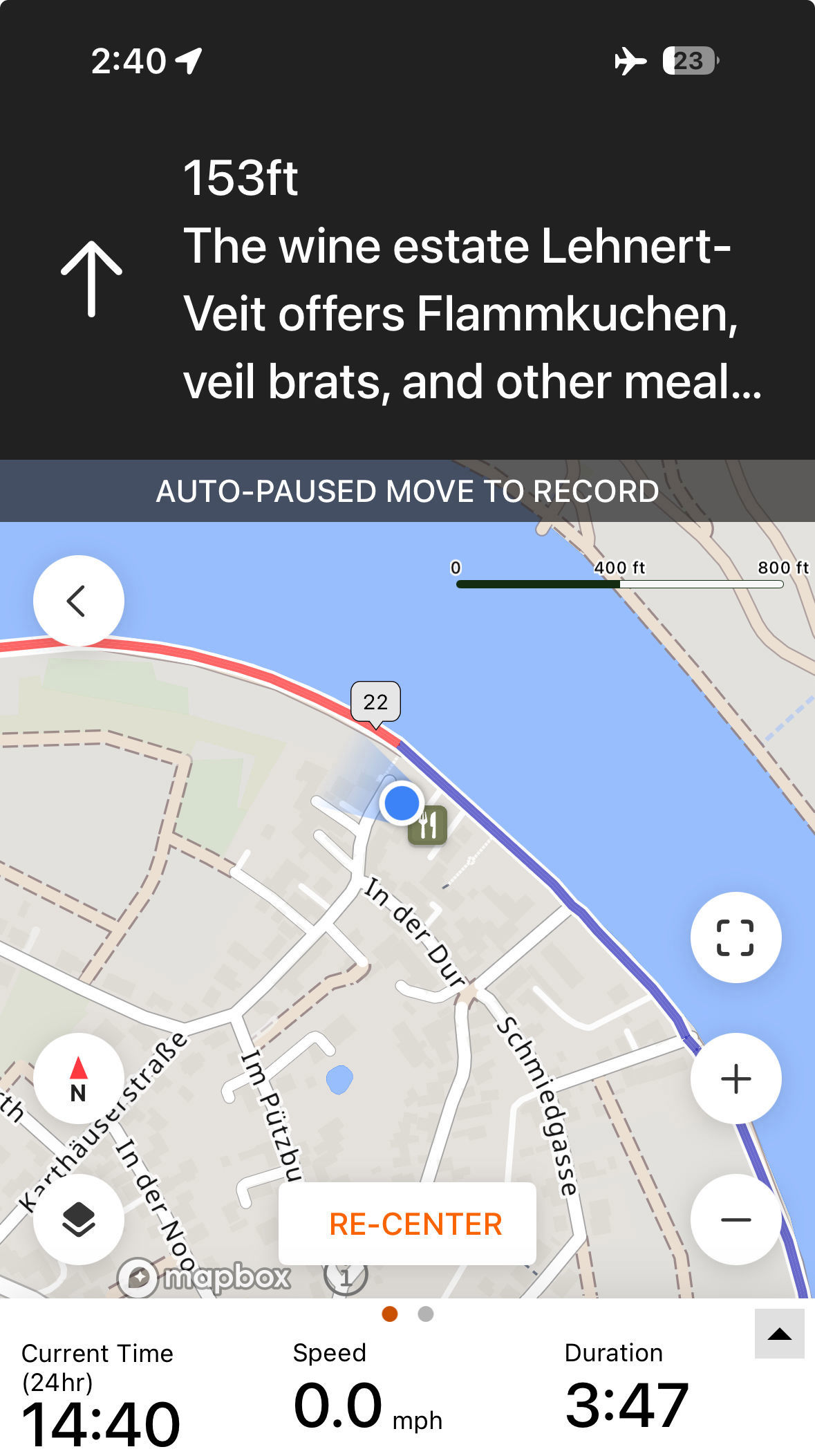Screen dimensions: 815x1456
Task: Tap the RE-CENTER button
Action: [407, 1224]
